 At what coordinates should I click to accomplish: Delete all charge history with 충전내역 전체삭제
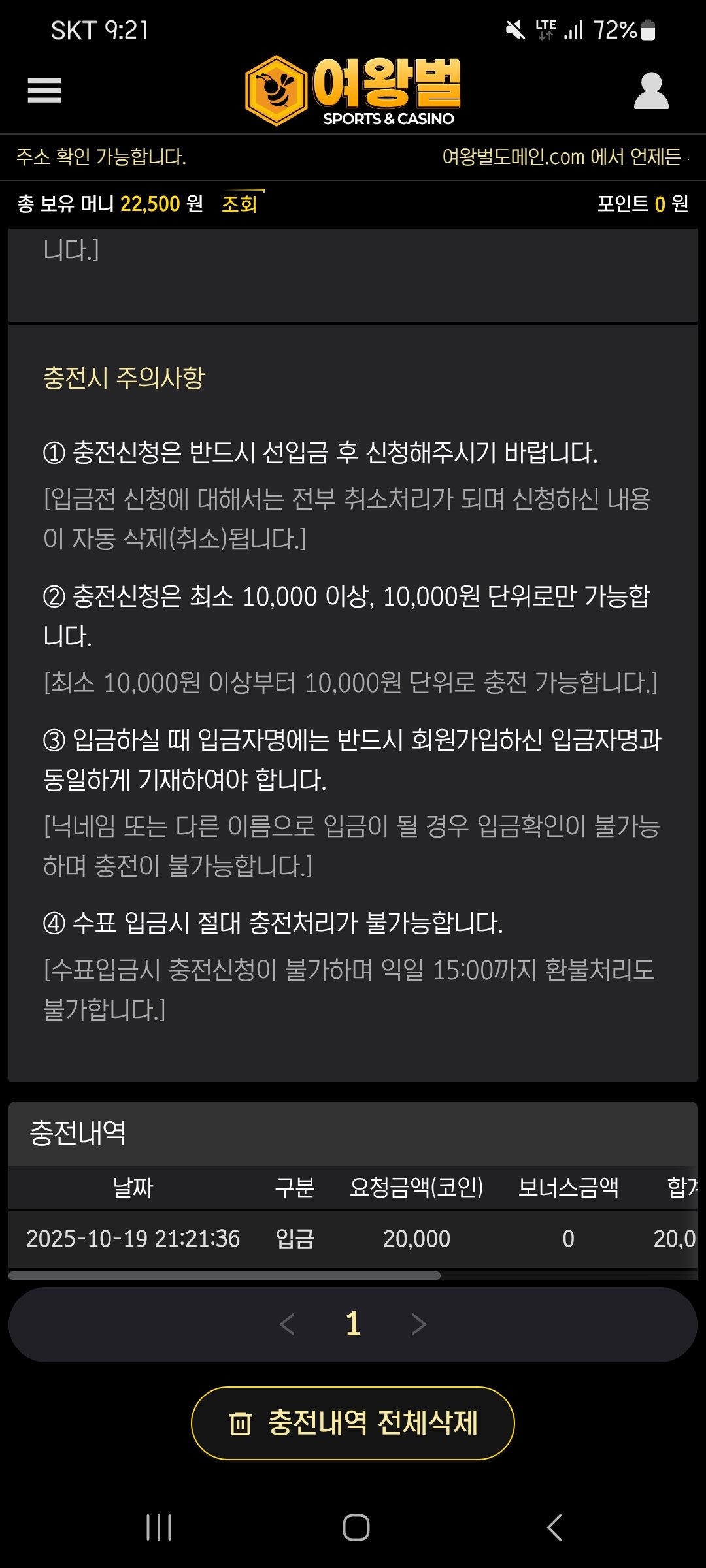click(x=353, y=1423)
